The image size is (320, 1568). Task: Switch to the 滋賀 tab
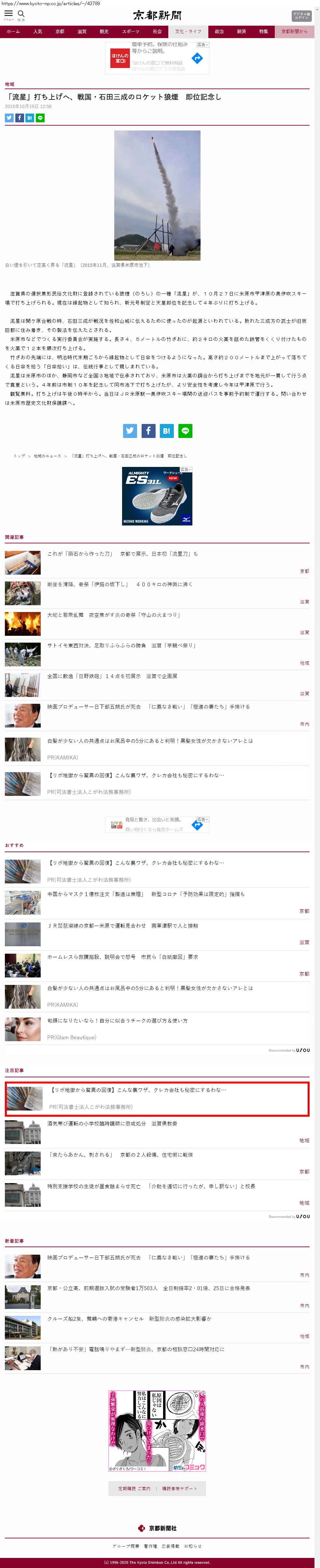(82, 31)
